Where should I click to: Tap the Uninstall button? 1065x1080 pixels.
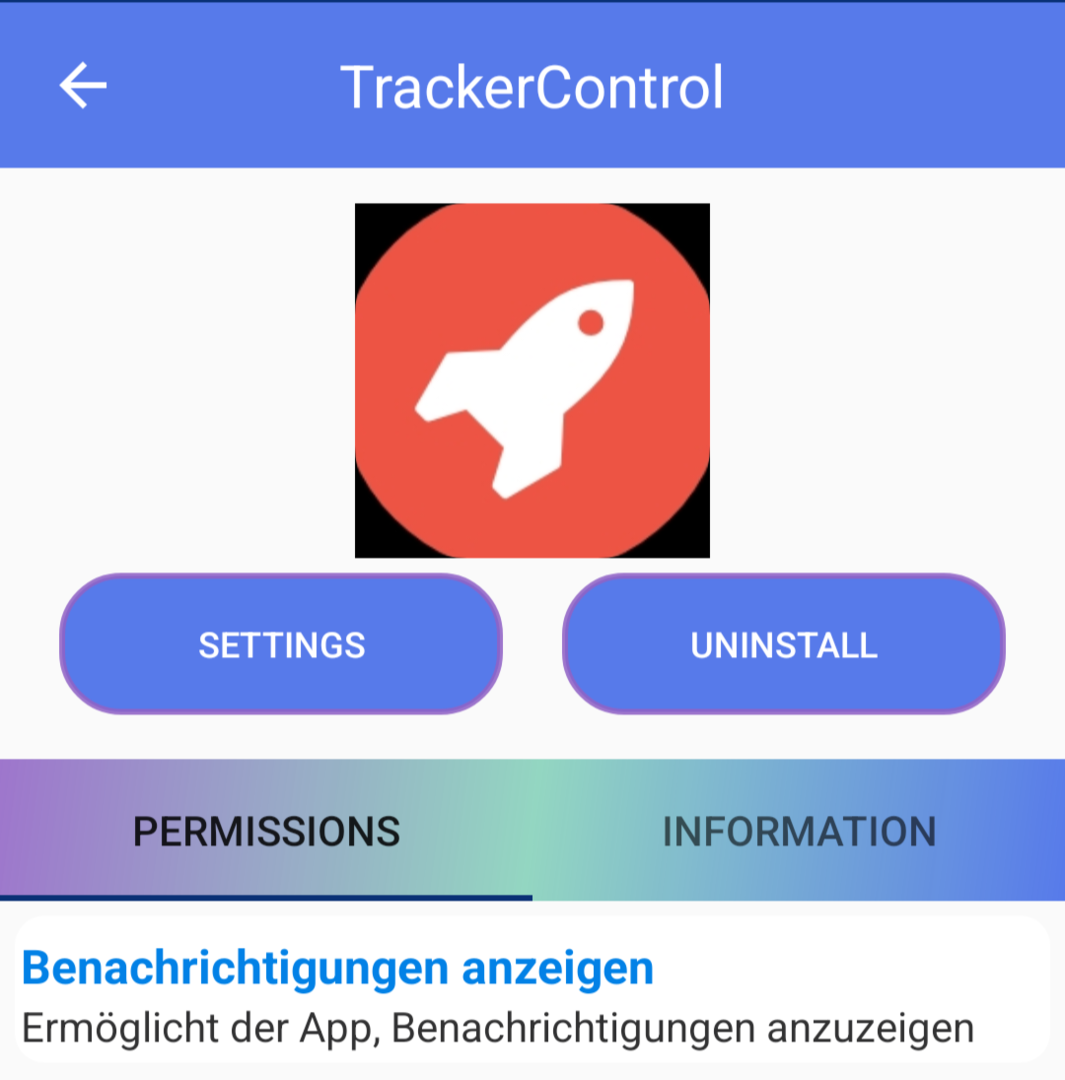pyautogui.click(x=783, y=644)
